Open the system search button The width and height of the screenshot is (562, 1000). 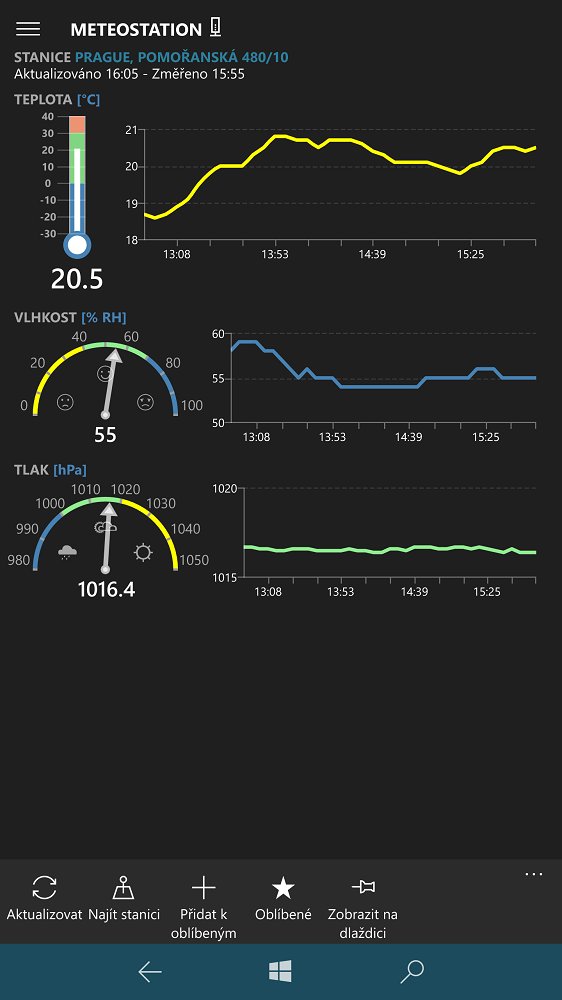tap(411, 972)
